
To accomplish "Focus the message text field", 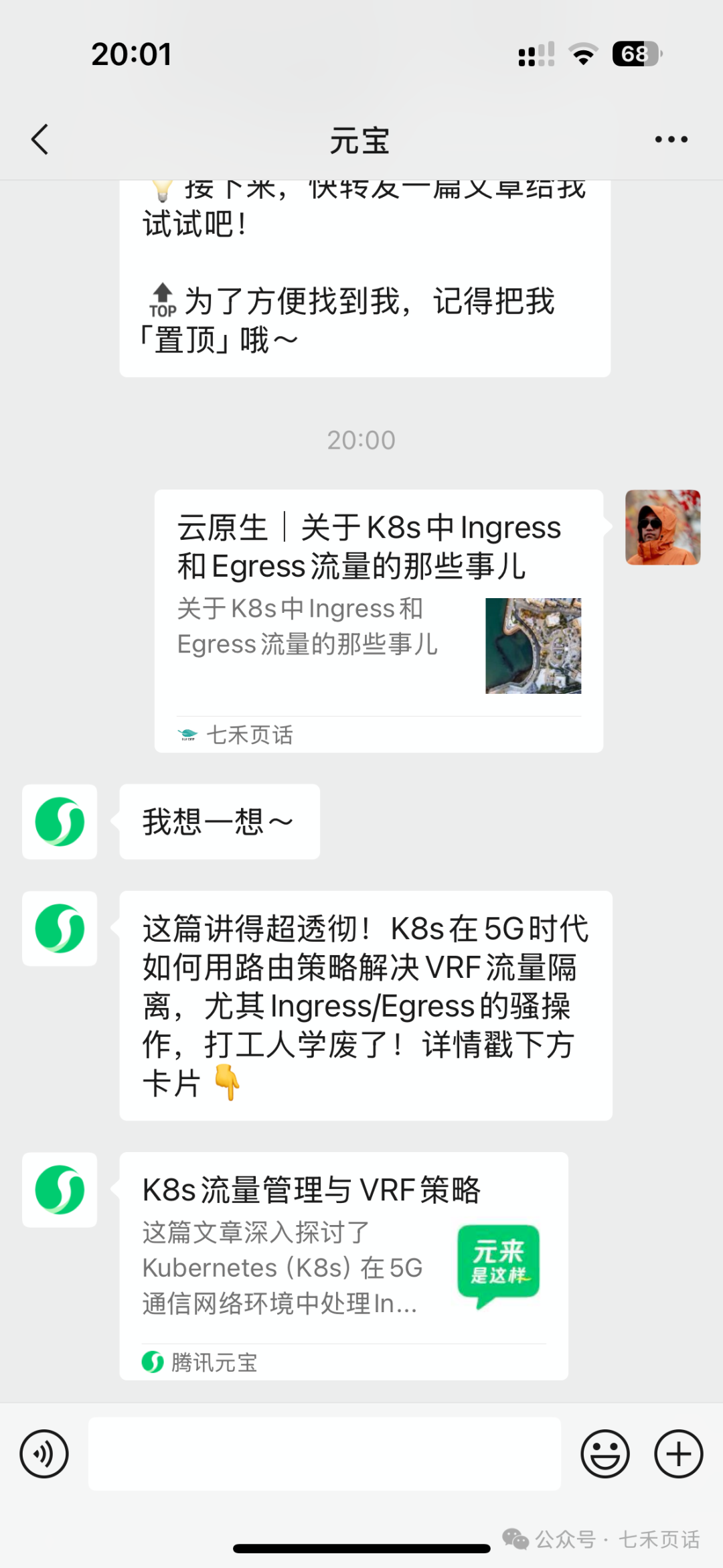I will pyautogui.click(x=324, y=1454).
